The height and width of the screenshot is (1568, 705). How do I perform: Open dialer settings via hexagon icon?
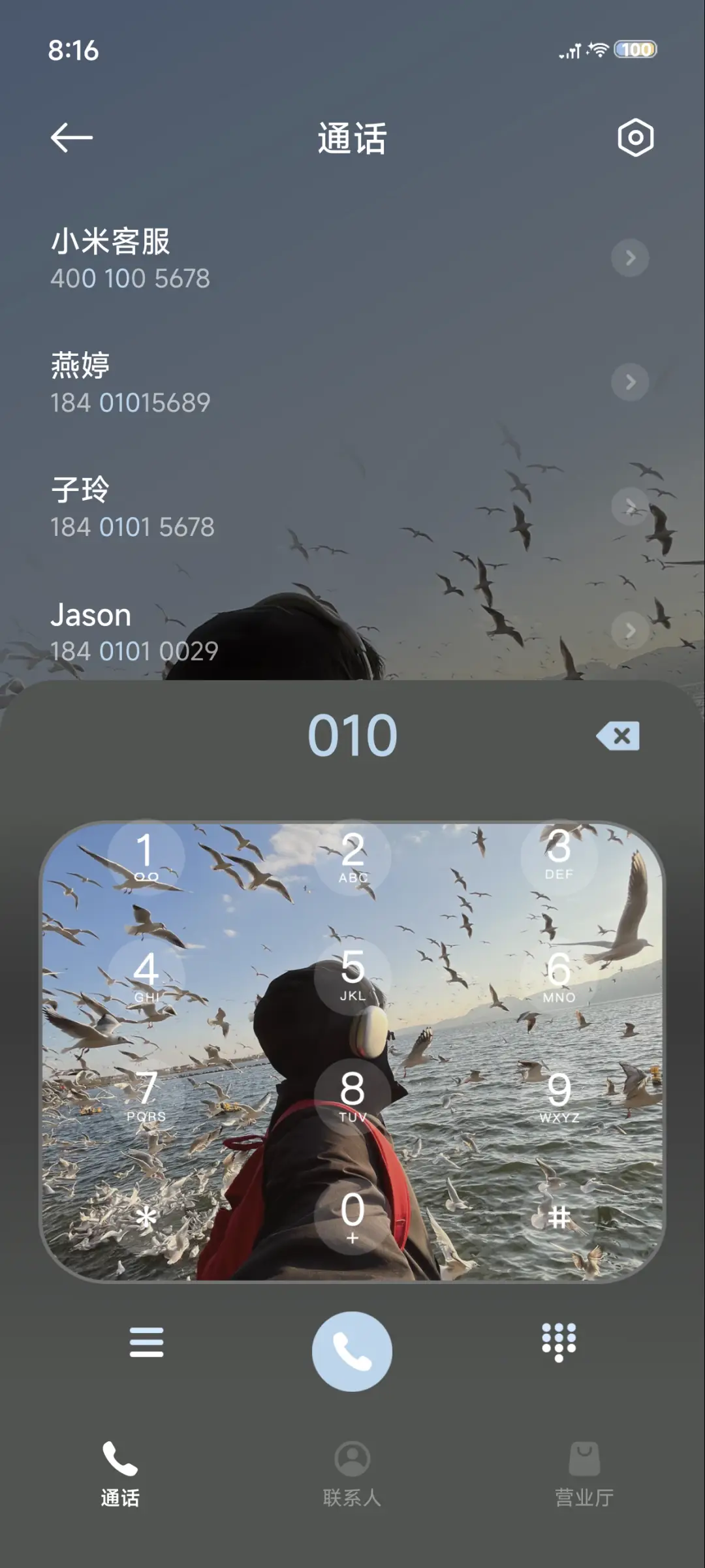point(632,137)
